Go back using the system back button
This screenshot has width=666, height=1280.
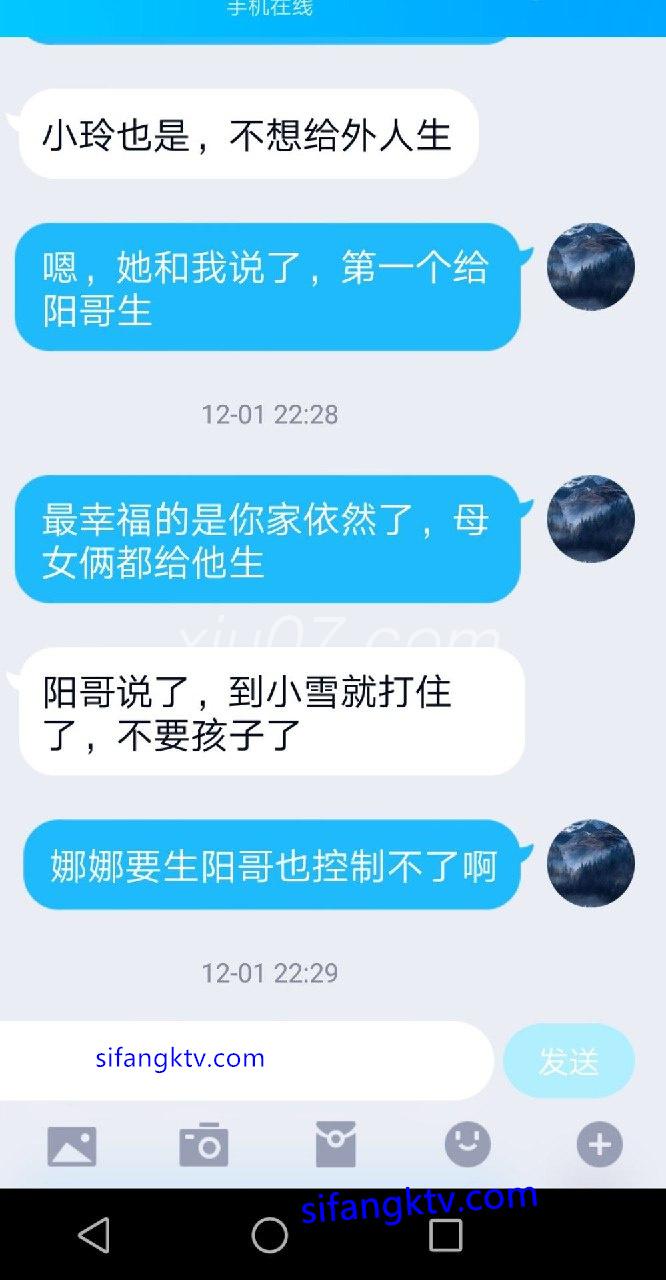(x=94, y=1235)
